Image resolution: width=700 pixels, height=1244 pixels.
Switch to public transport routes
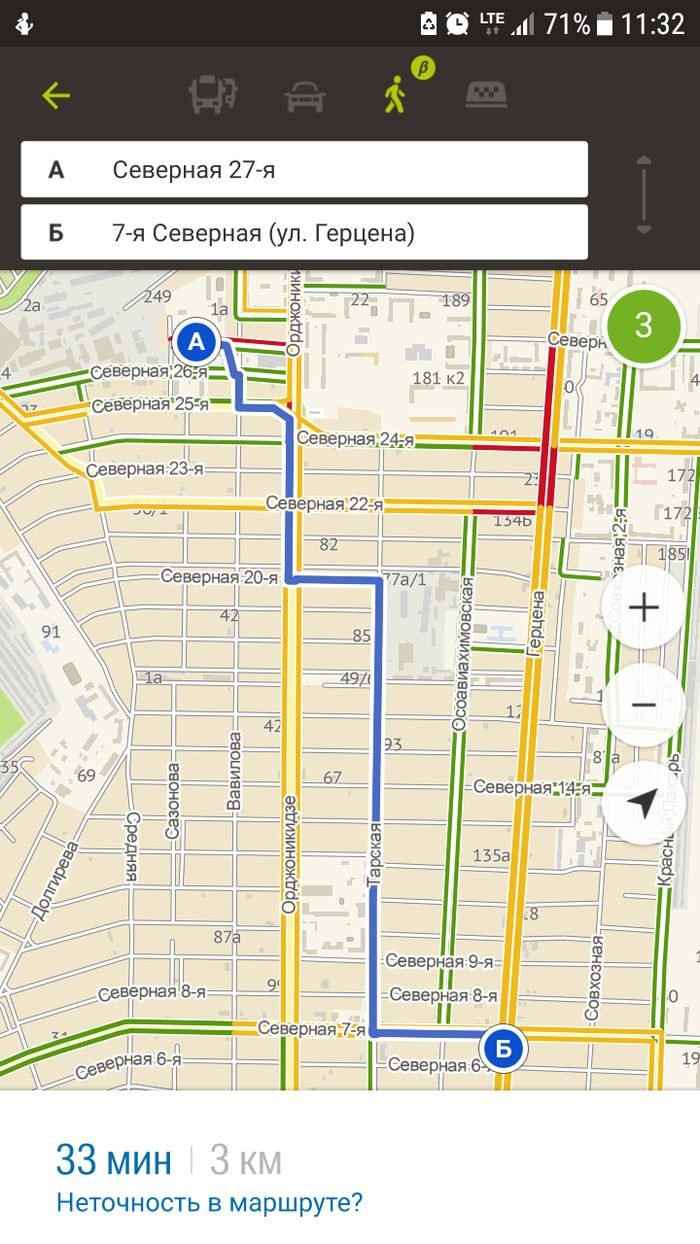click(x=213, y=96)
